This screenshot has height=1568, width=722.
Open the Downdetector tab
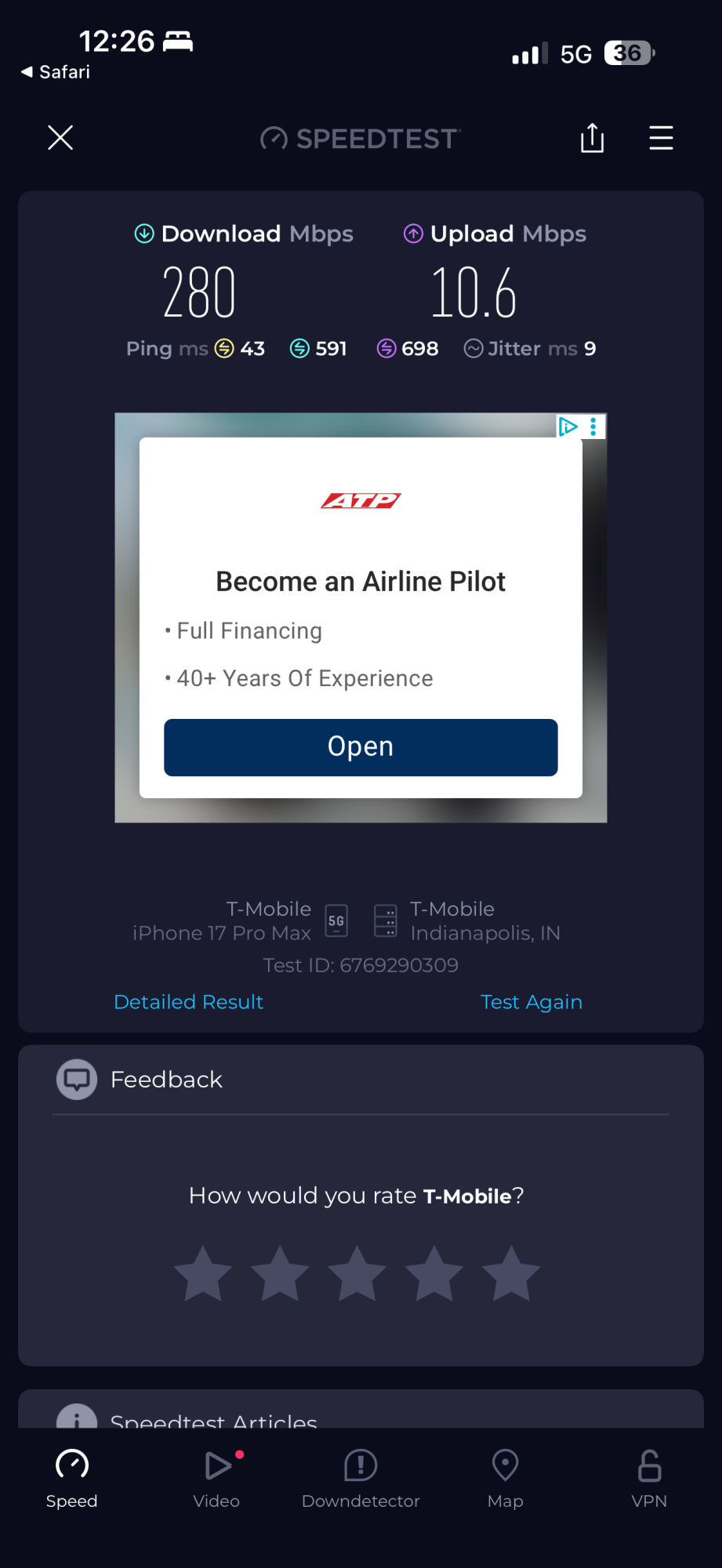pyautogui.click(x=361, y=1479)
